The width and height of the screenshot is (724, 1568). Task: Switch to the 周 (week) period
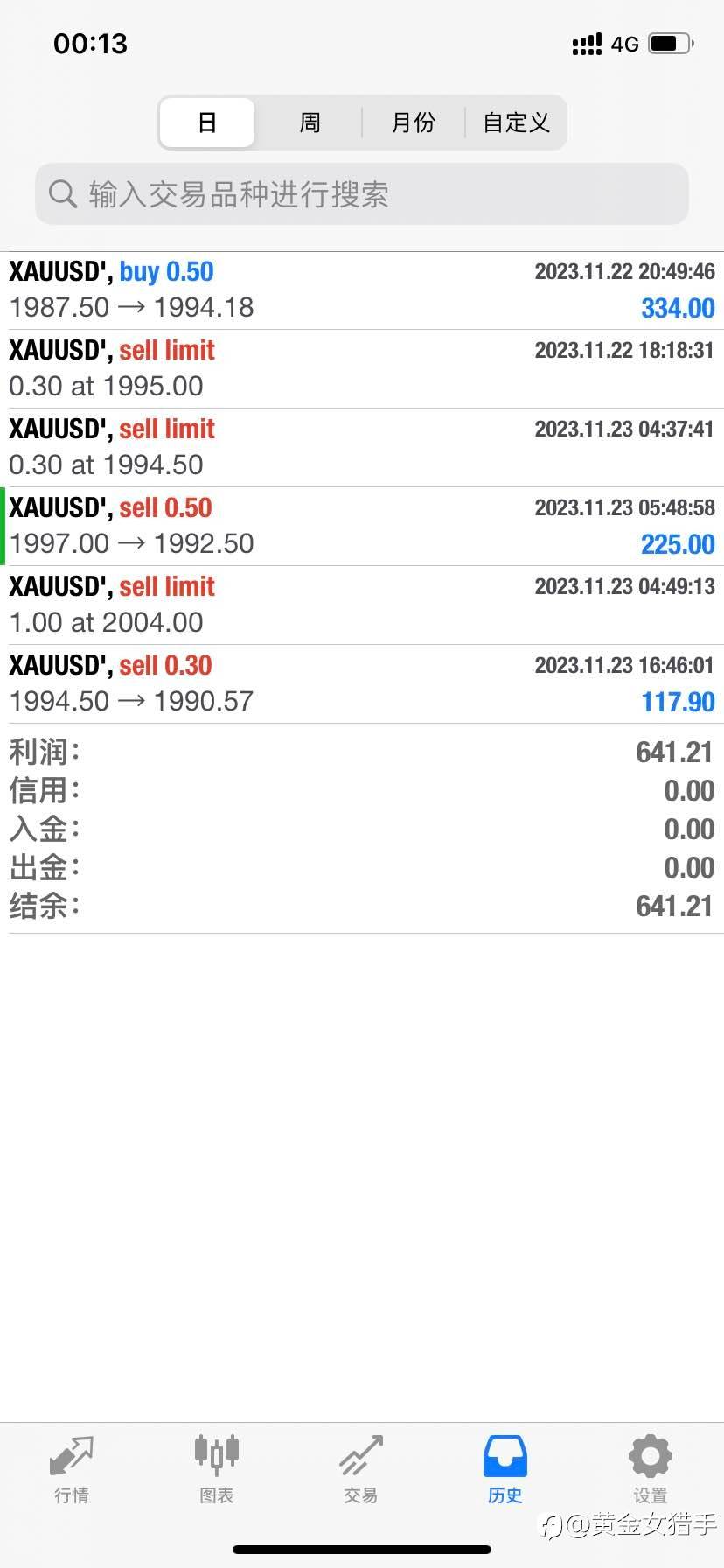click(310, 122)
